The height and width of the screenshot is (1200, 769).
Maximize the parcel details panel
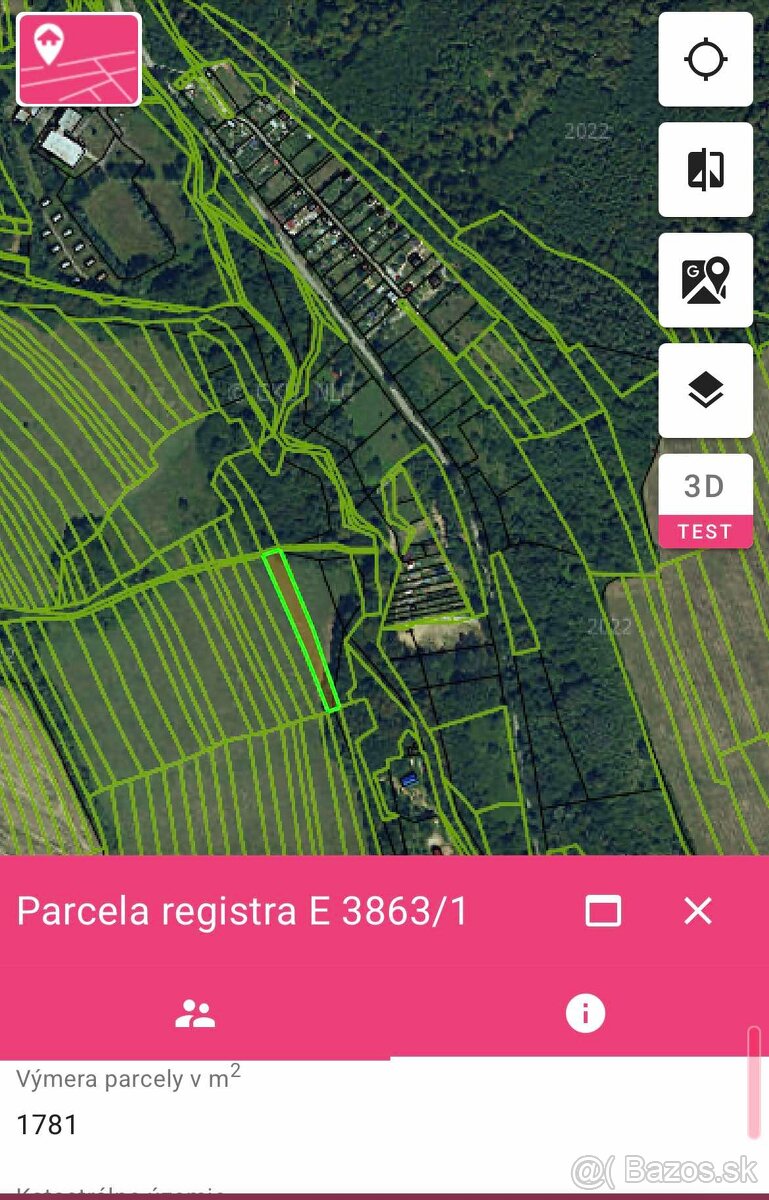[603, 911]
